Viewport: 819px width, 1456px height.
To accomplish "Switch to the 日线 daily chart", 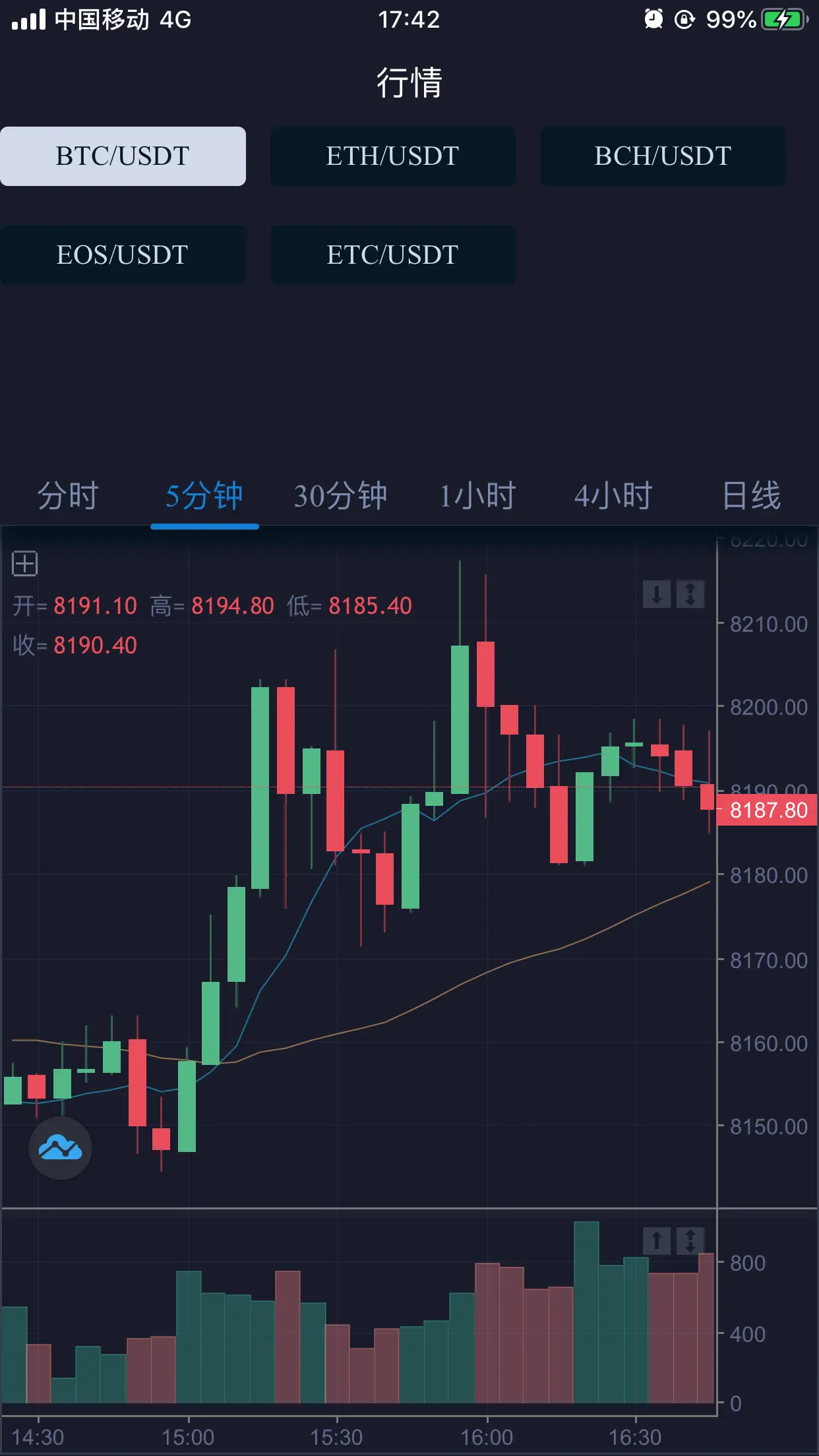I will (x=751, y=496).
